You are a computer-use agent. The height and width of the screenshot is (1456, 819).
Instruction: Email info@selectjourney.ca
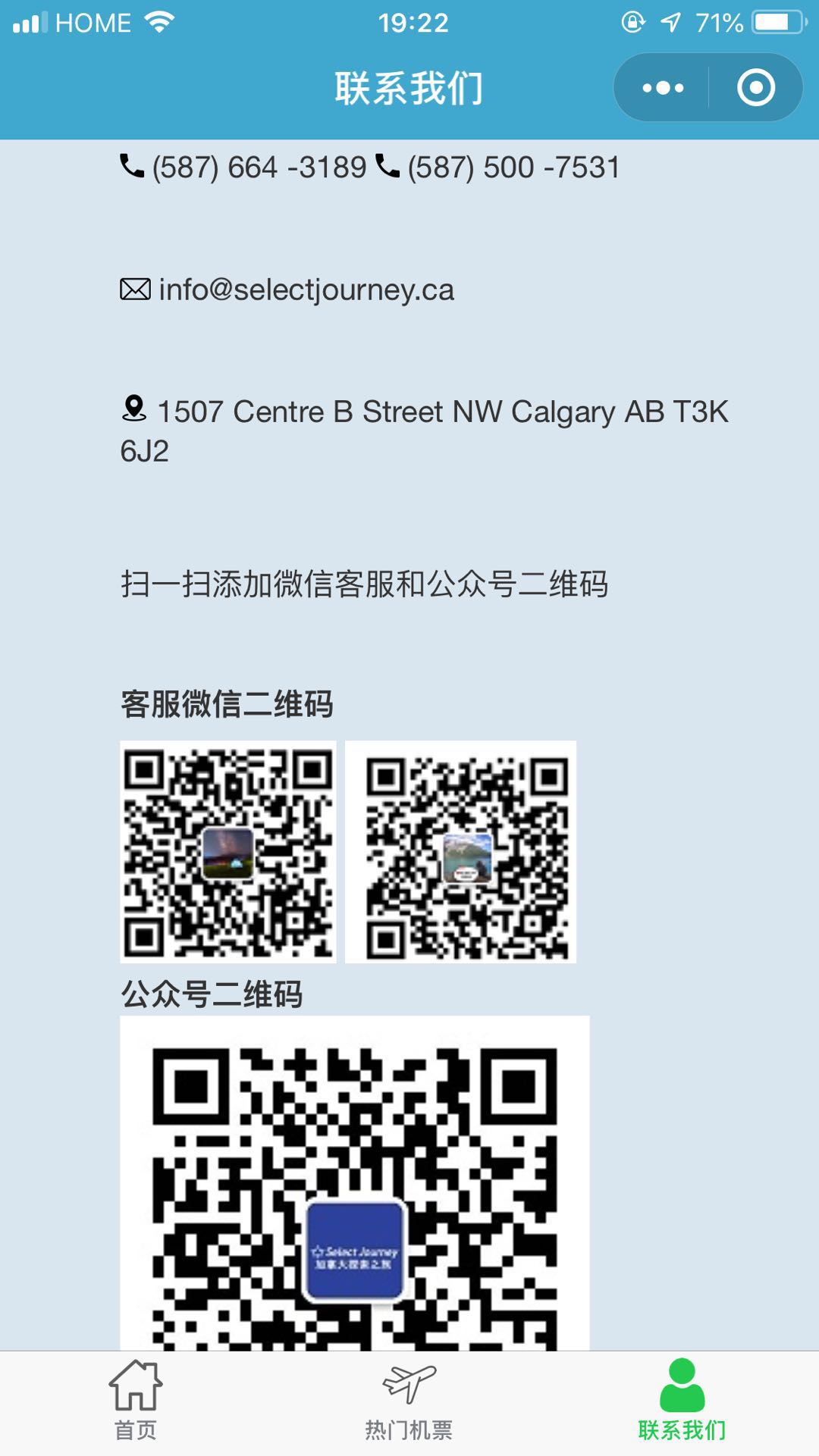coord(306,290)
